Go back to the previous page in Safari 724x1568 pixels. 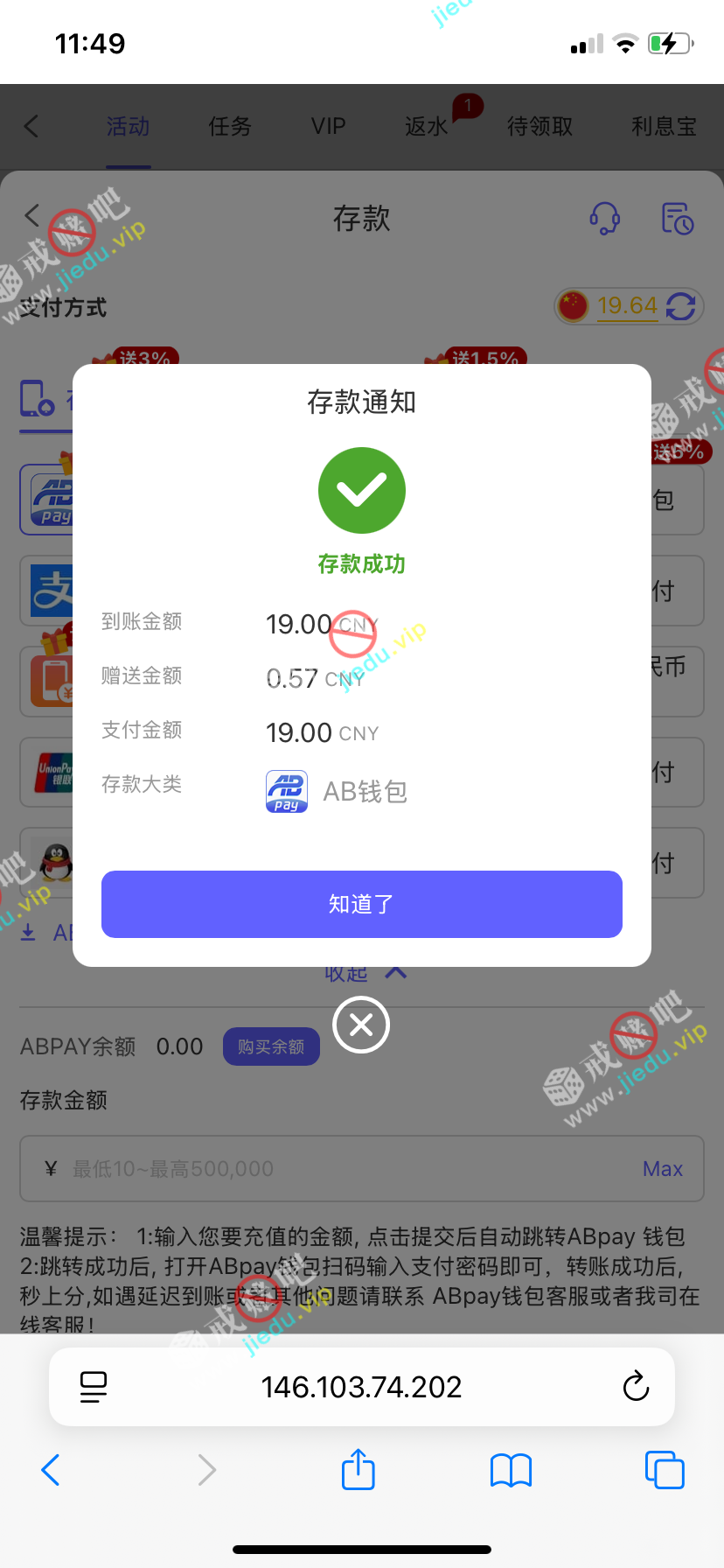(51, 1470)
